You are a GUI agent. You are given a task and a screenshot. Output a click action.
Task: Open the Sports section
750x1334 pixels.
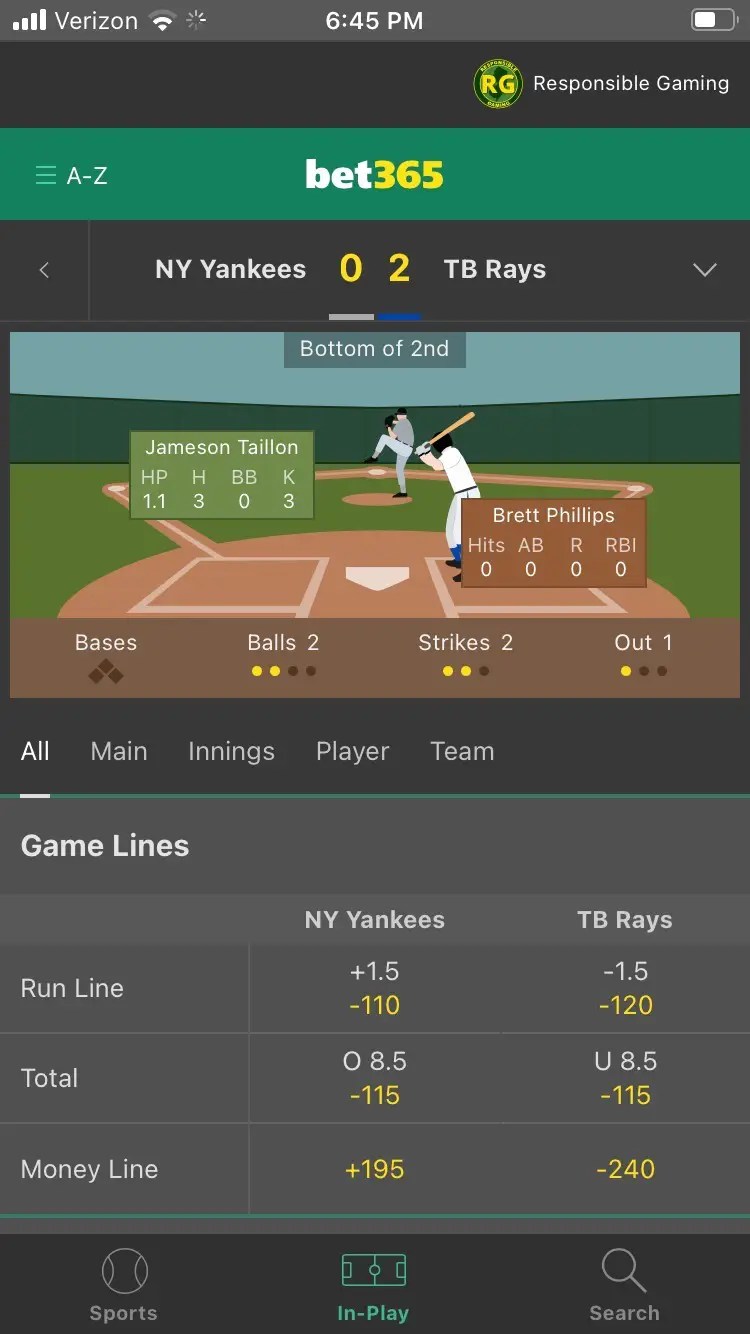124,1285
